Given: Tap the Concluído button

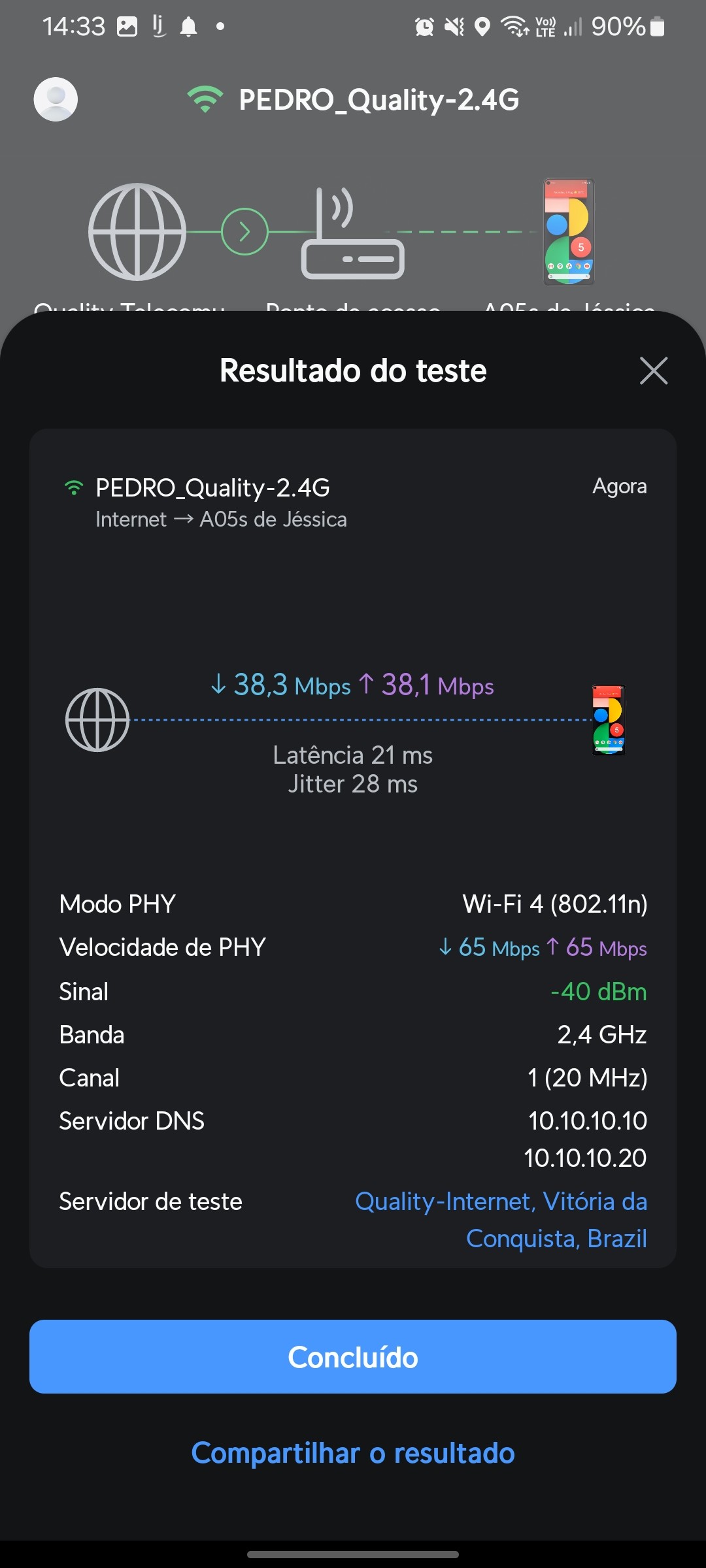Looking at the screenshot, I should click(x=353, y=1356).
